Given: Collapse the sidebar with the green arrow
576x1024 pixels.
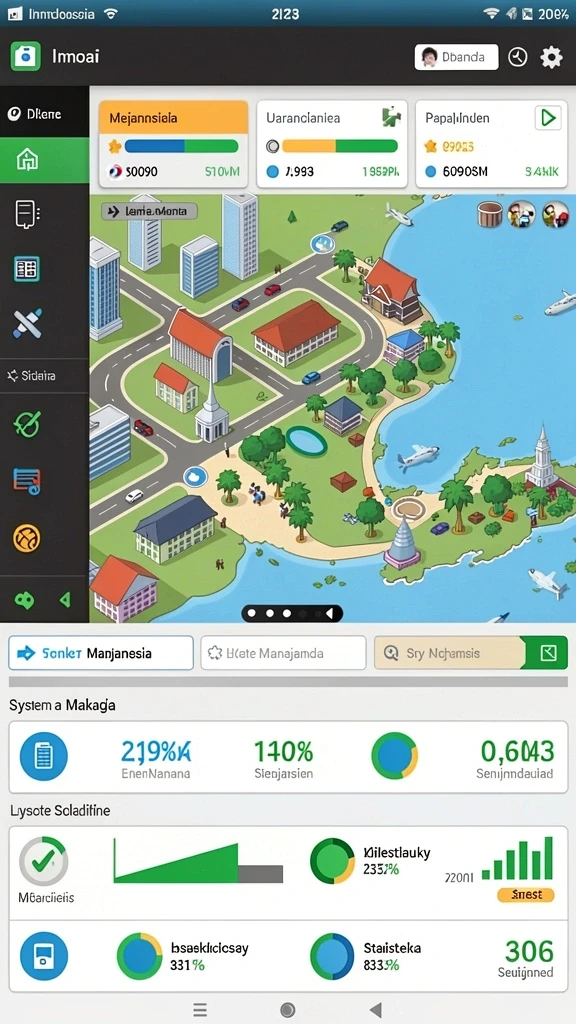Looking at the screenshot, I should click(x=65, y=600).
